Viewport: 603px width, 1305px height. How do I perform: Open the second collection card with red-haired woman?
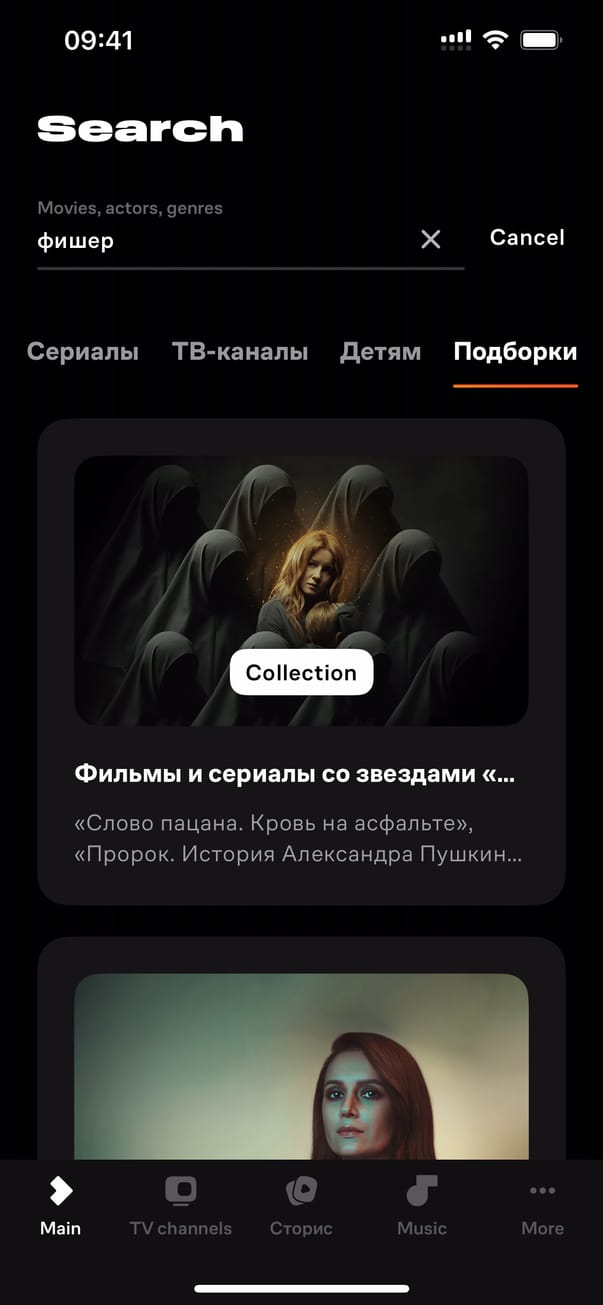click(x=301, y=1065)
